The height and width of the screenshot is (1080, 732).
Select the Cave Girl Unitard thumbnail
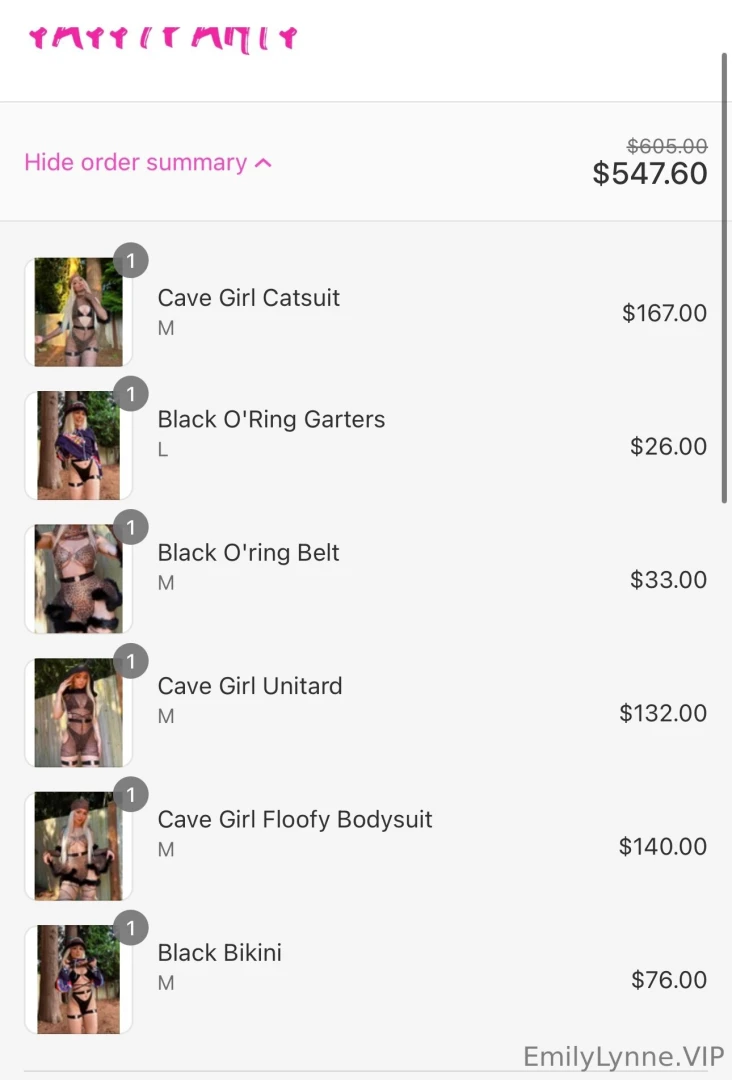77,712
